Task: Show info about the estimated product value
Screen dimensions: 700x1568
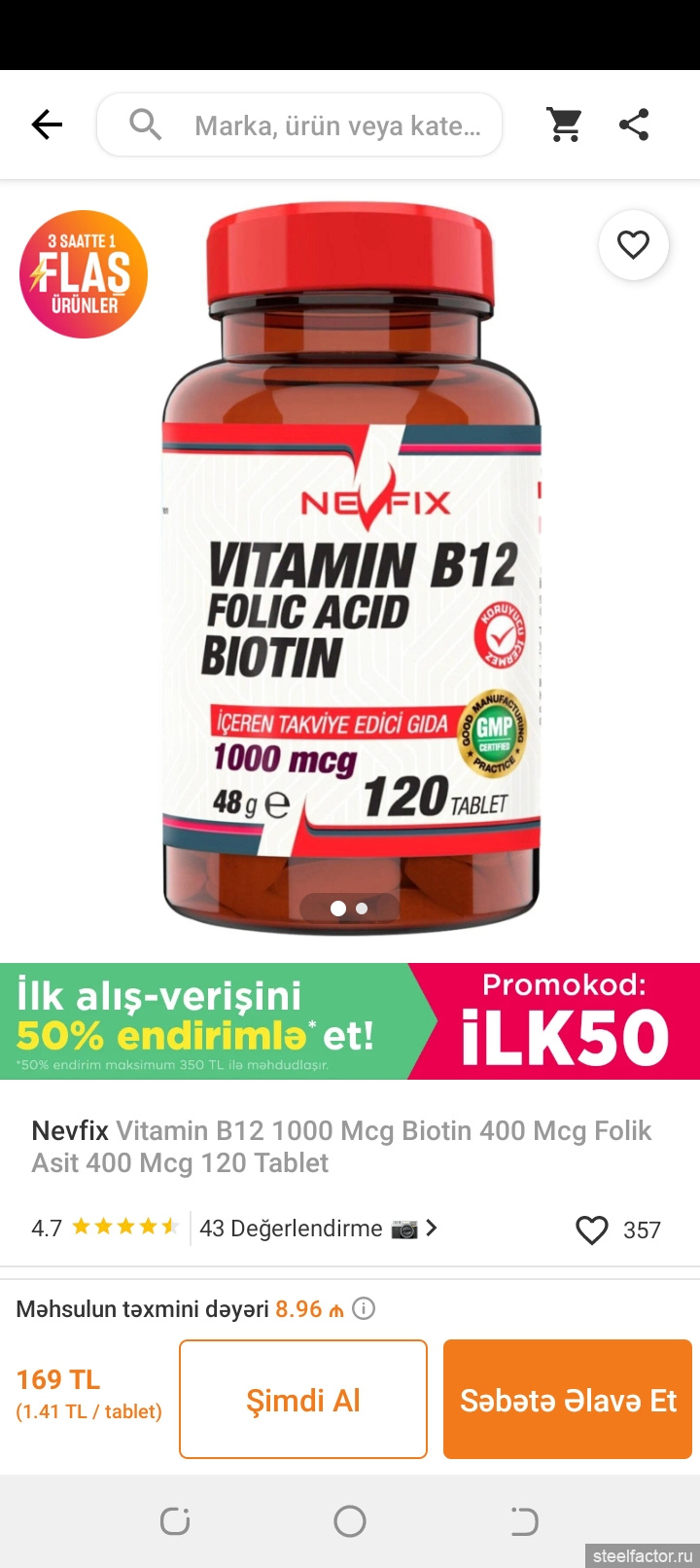Action: [x=364, y=1308]
